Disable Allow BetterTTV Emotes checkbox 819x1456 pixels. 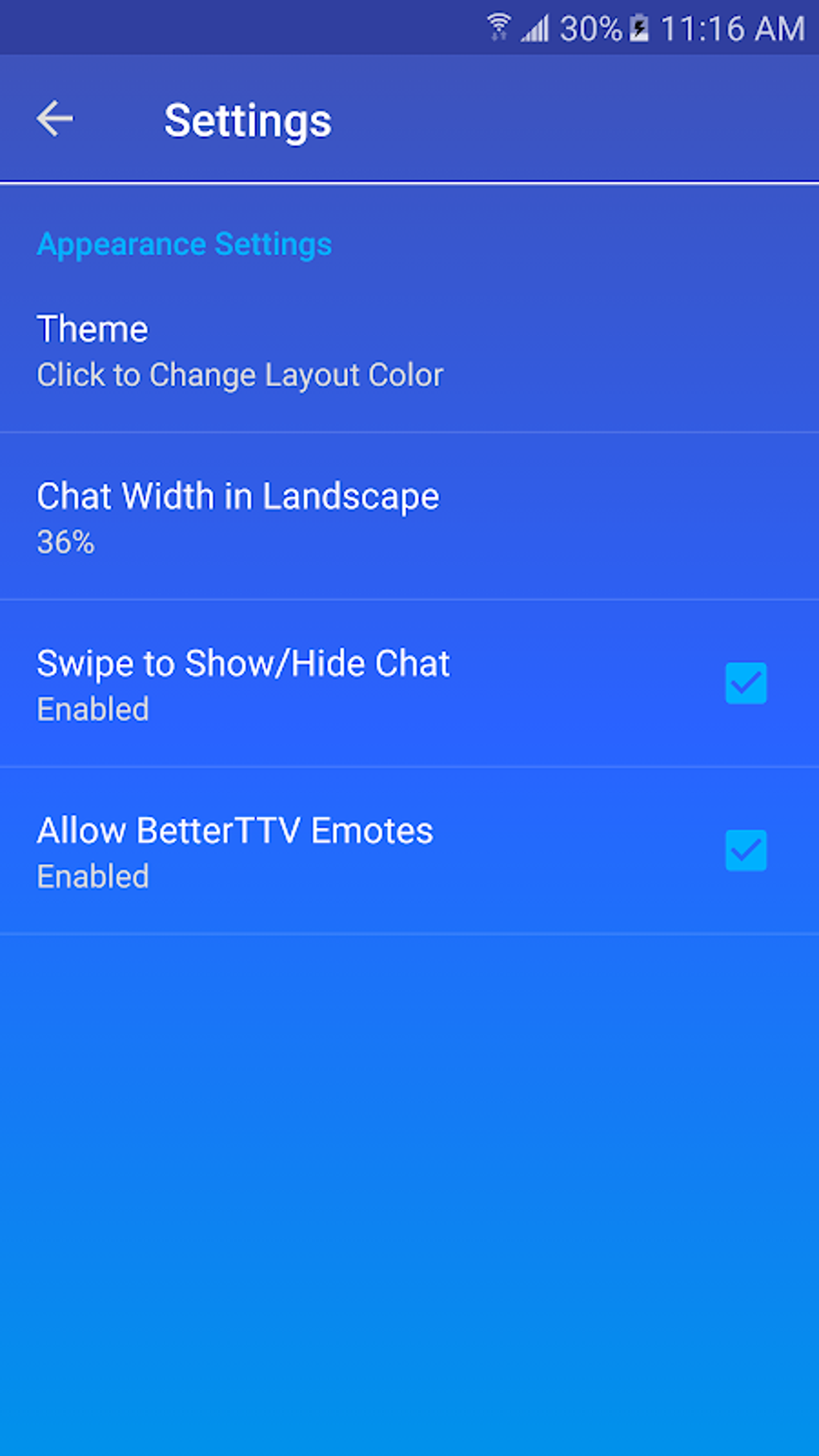tap(745, 850)
